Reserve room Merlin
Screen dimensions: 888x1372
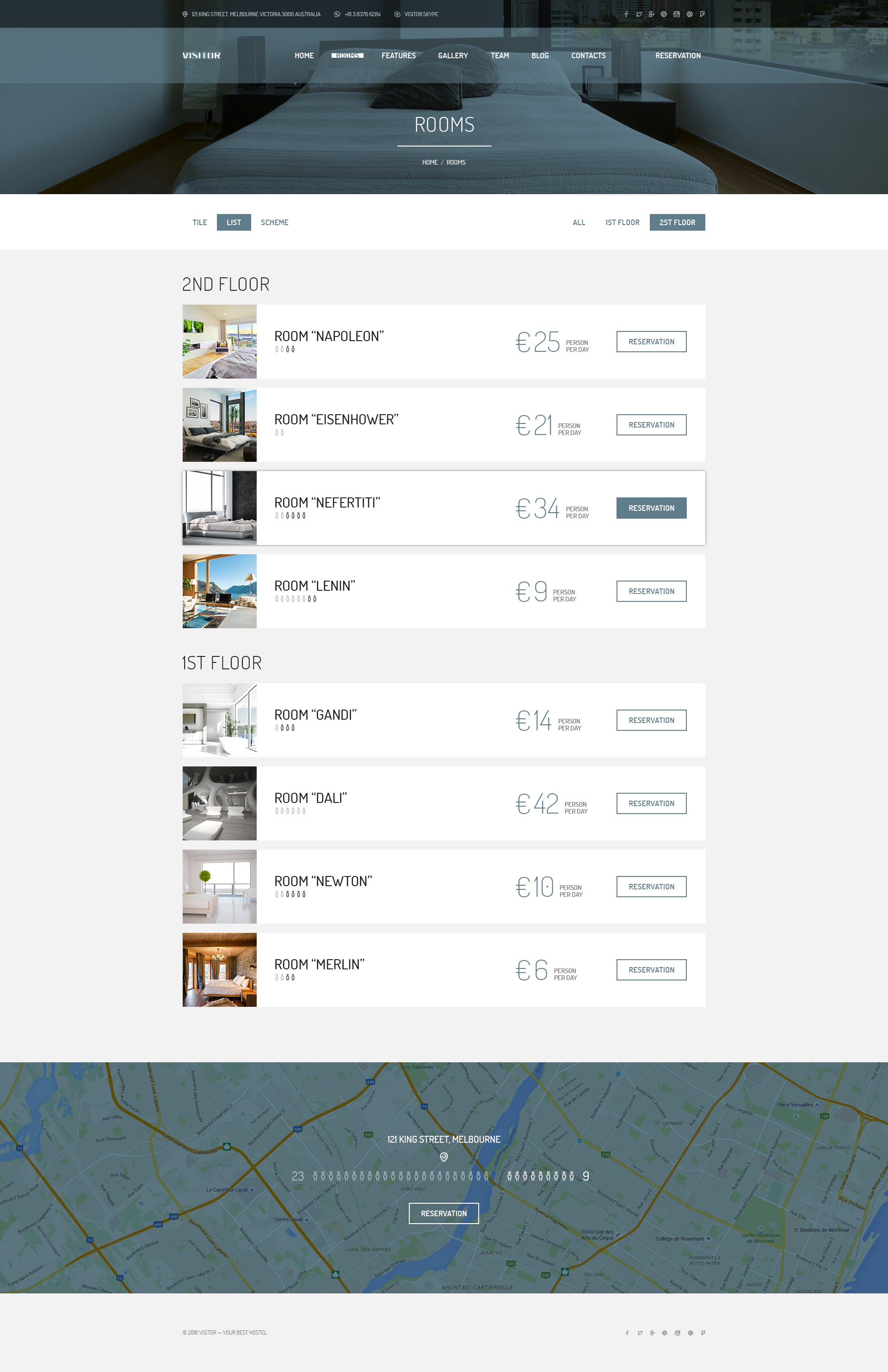[651, 970]
